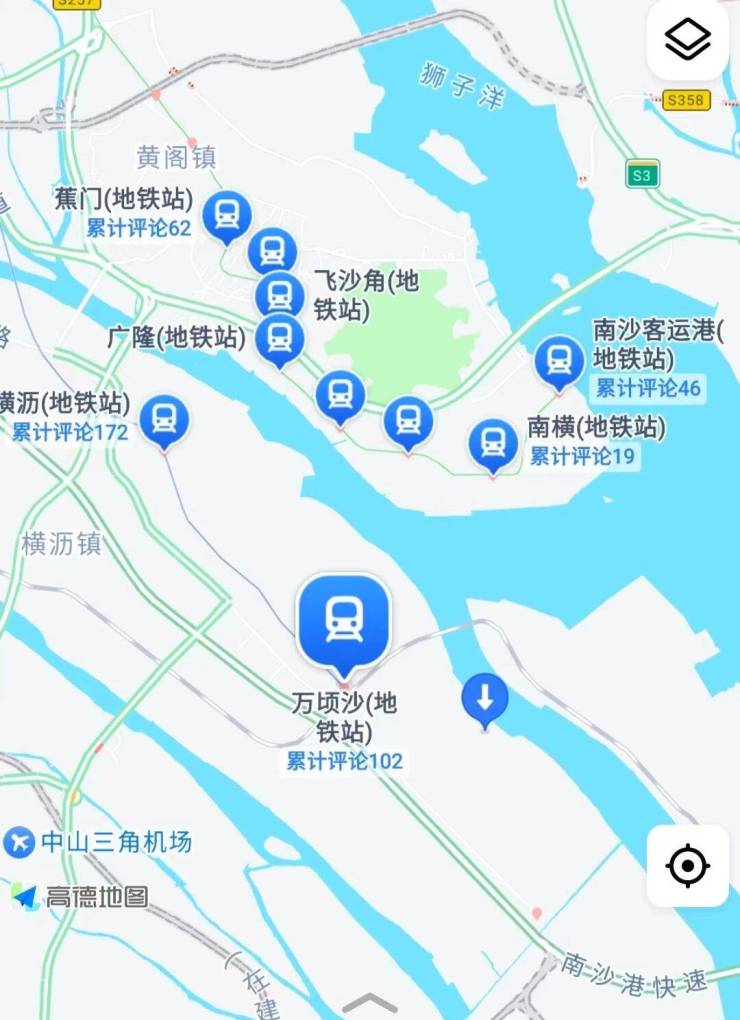Choose the 南沙客运港 metro station pin
Screen dimensions: 740x1020
point(559,362)
